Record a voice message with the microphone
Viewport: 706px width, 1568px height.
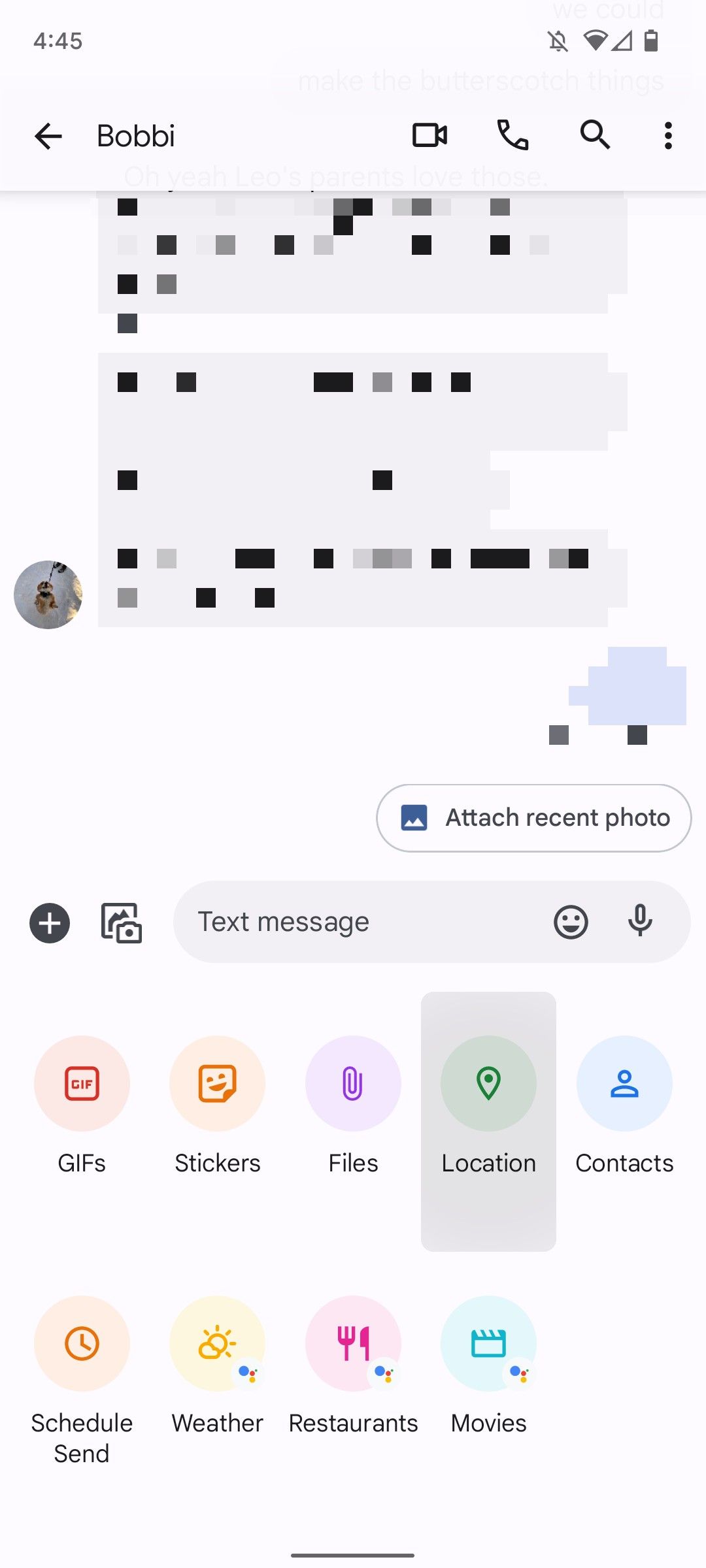pyautogui.click(x=640, y=922)
